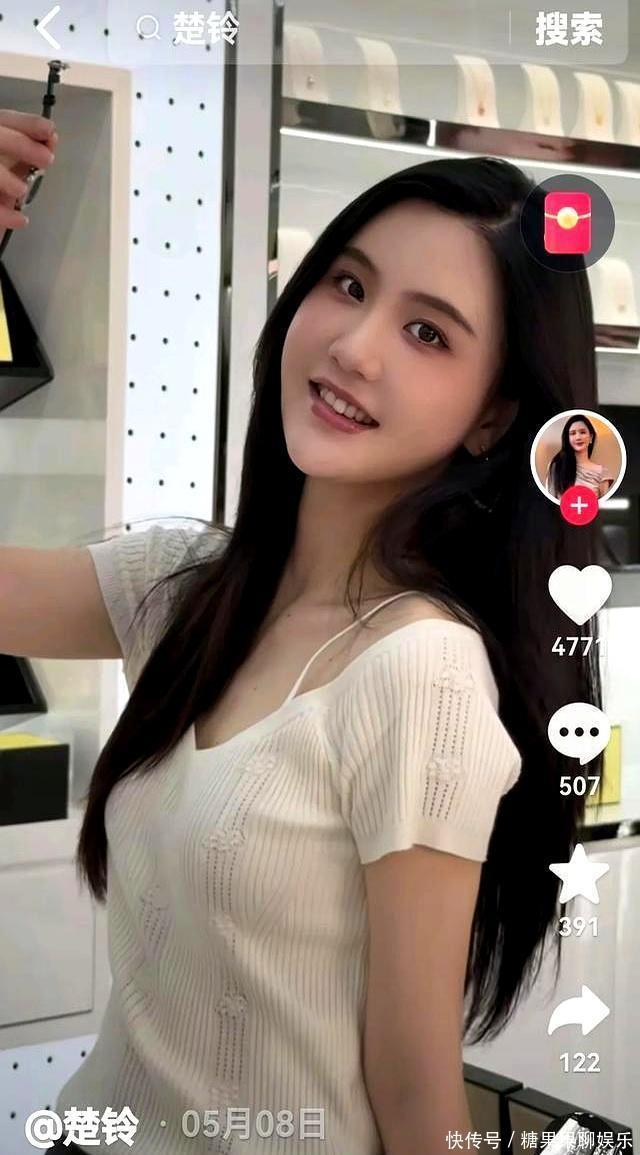Viewport: 640px width, 1155px height.
Task: Open the red envelope icon
Action: click(x=567, y=222)
